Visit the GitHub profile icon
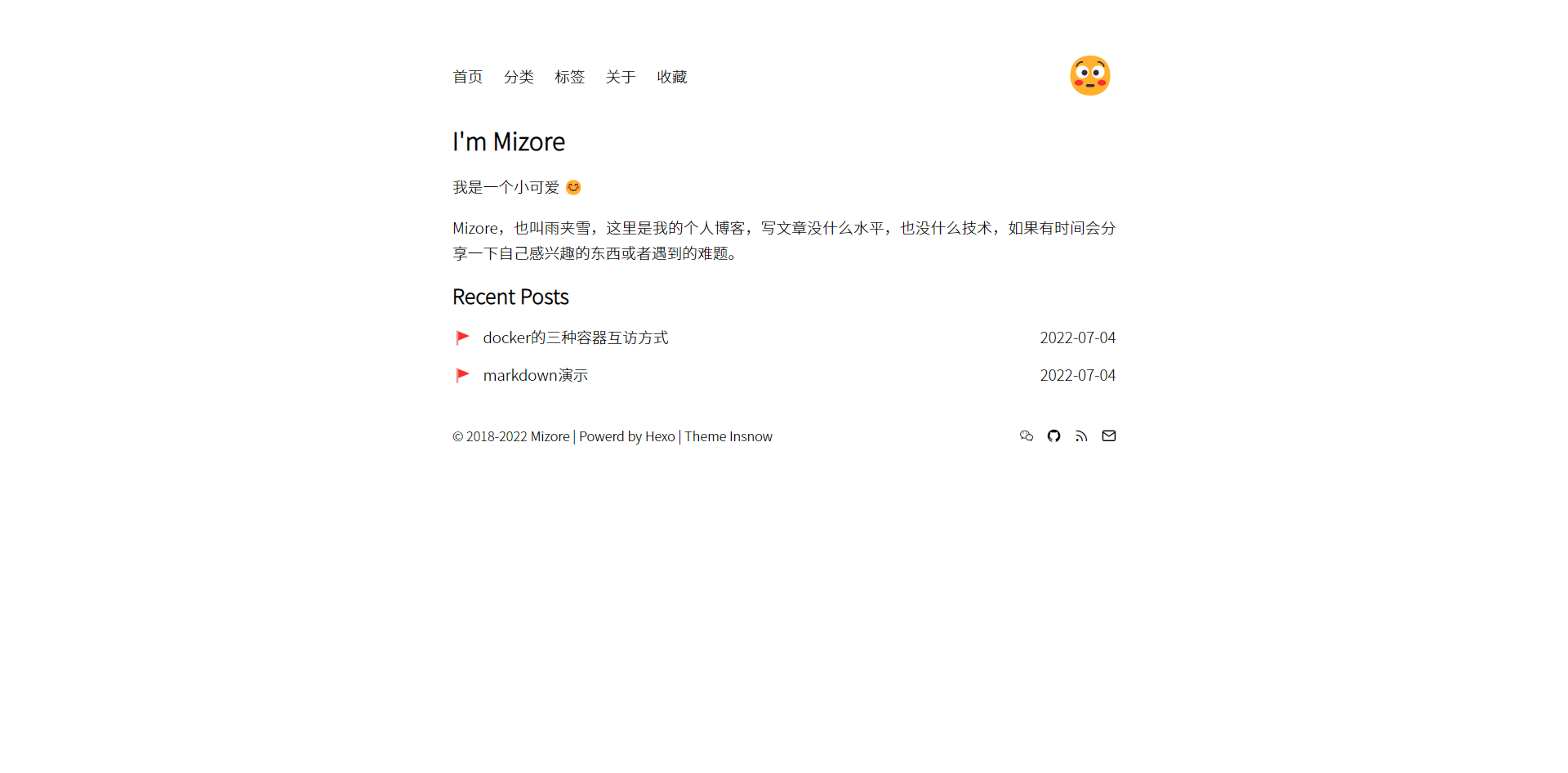1568x773 pixels. coord(1054,436)
